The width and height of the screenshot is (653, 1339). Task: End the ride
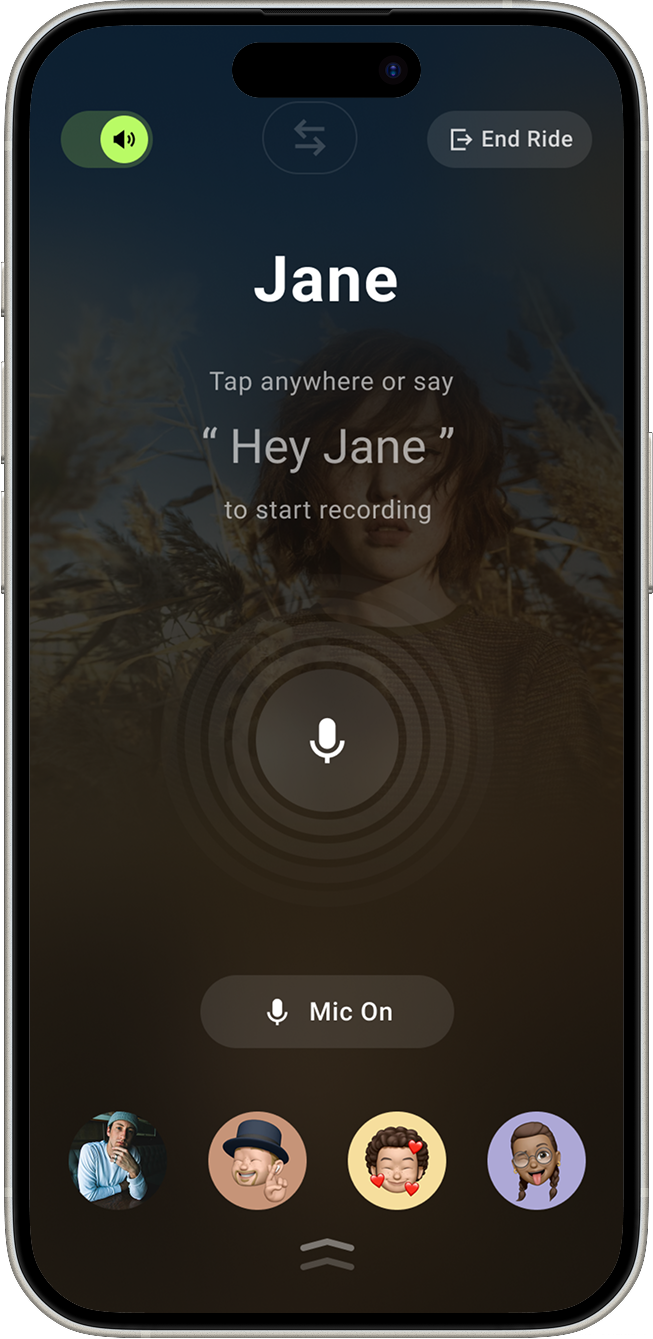click(509, 139)
